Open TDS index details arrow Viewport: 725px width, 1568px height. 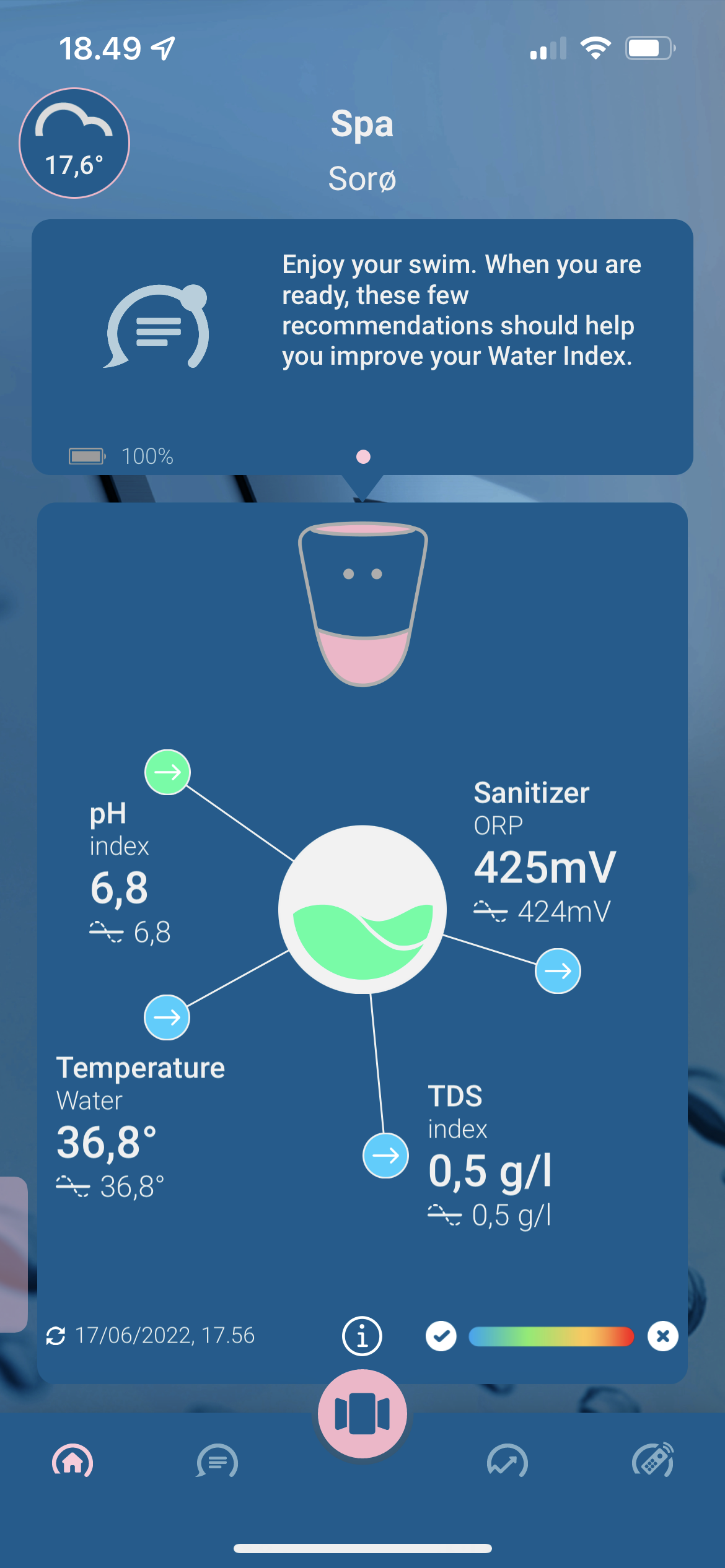pyautogui.click(x=385, y=1156)
